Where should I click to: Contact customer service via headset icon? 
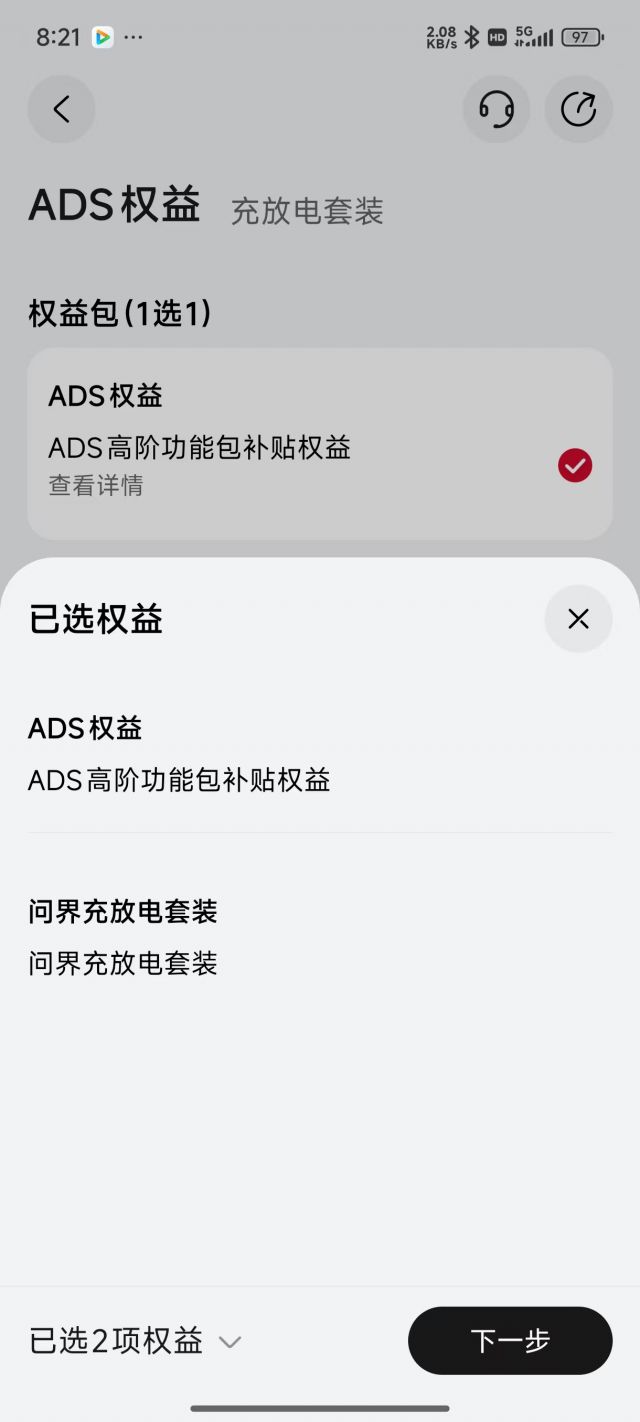tap(496, 109)
